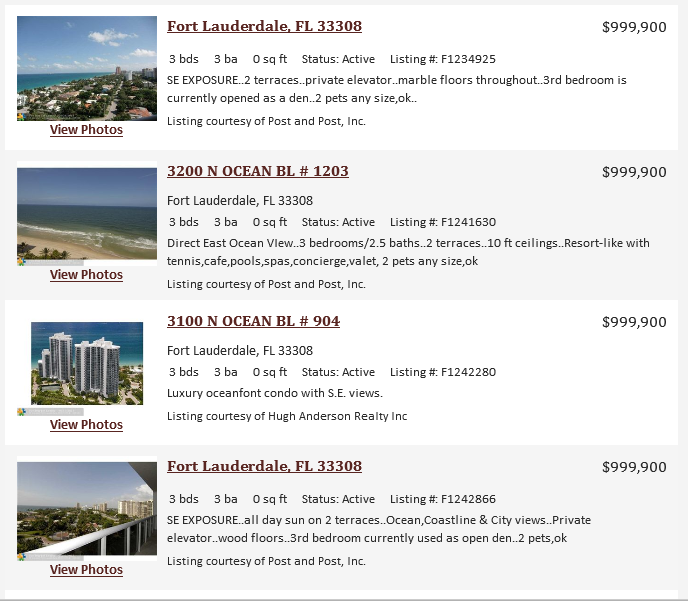View Photos for listing F1234925
The height and width of the screenshot is (601, 688).
[86, 130]
